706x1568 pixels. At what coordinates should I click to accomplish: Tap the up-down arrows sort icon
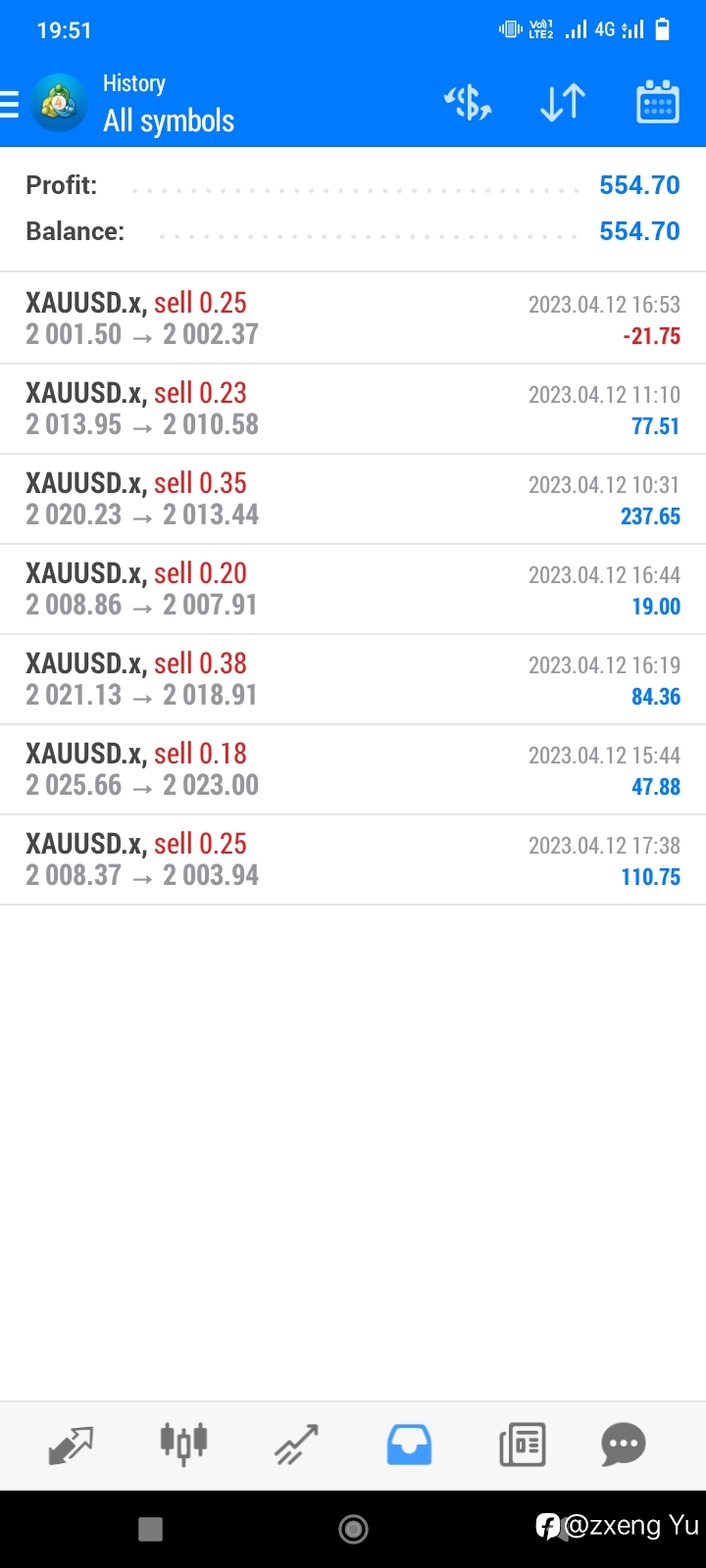pyautogui.click(x=563, y=103)
